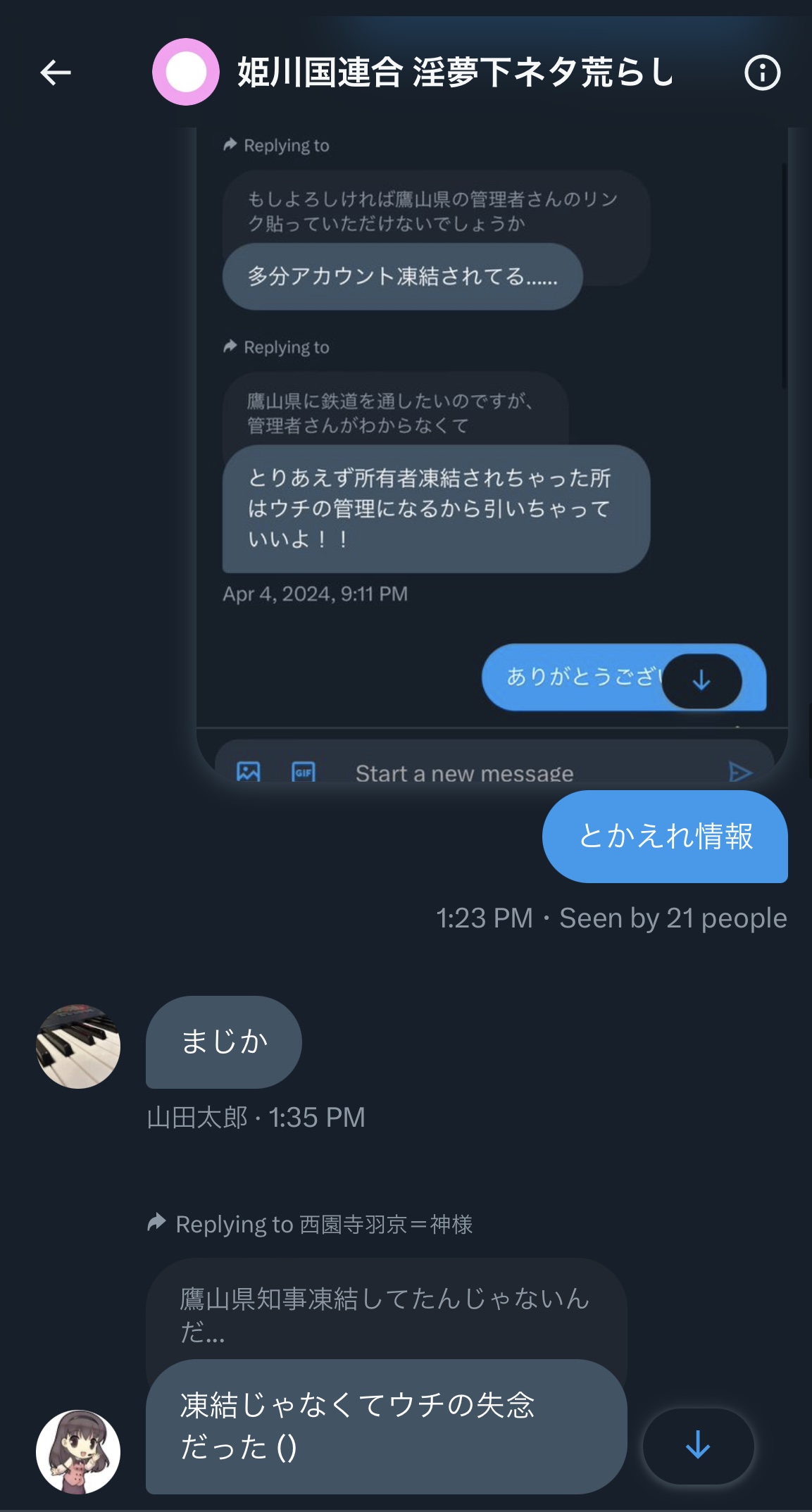Open the conversation info icon
This screenshot has width=812, height=1512.
pyautogui.click(x=762, y=72)
